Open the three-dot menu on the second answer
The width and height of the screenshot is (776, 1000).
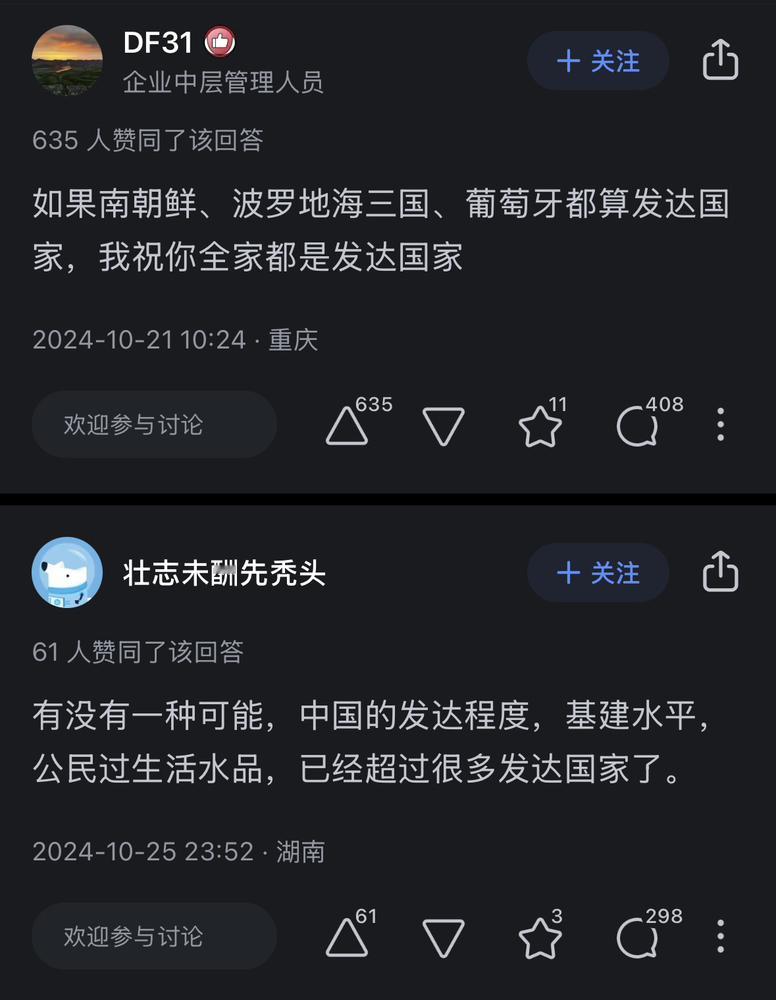(x=720, y=938)
